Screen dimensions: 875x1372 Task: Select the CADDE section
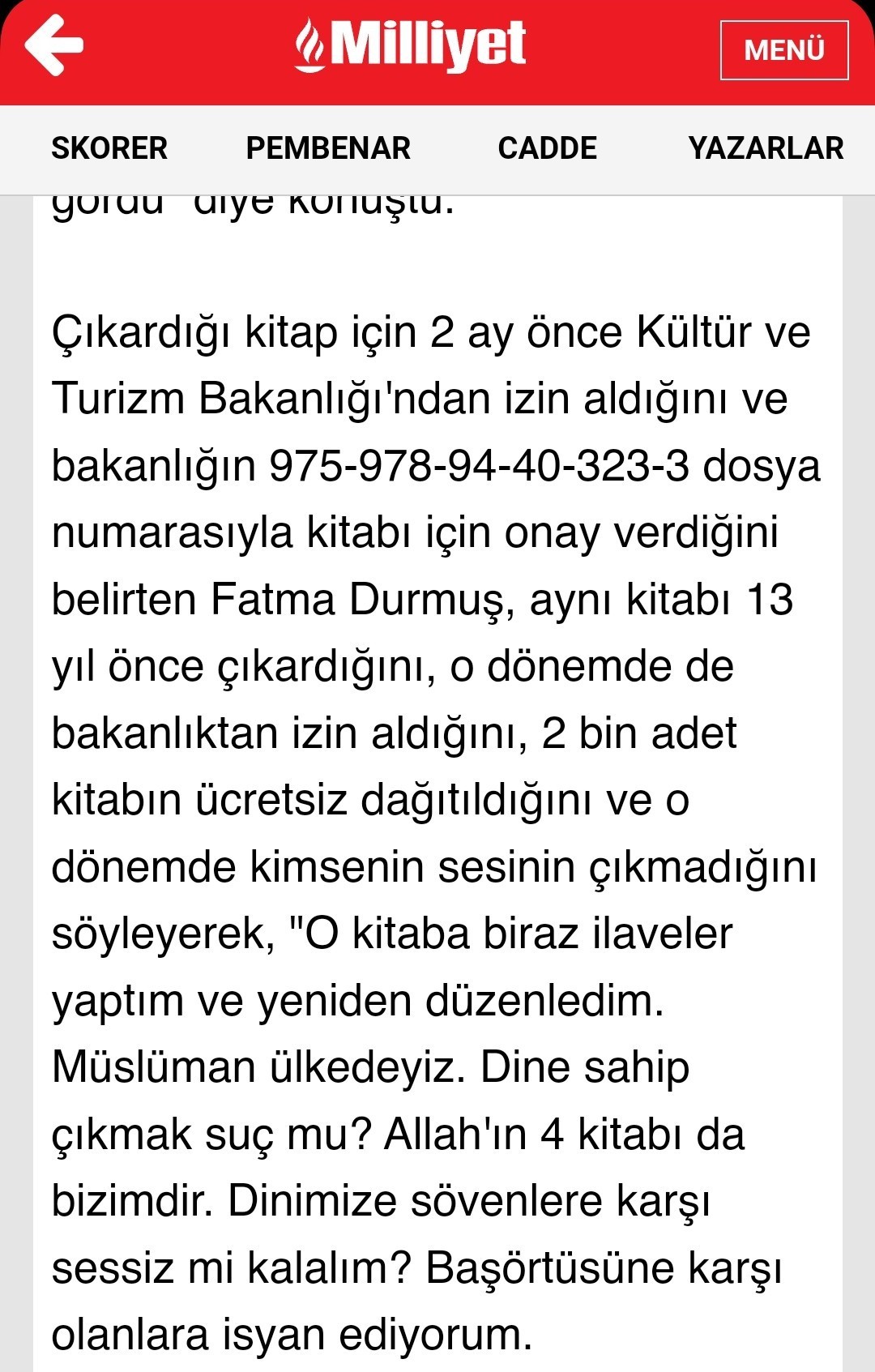(x=548, y=148)
